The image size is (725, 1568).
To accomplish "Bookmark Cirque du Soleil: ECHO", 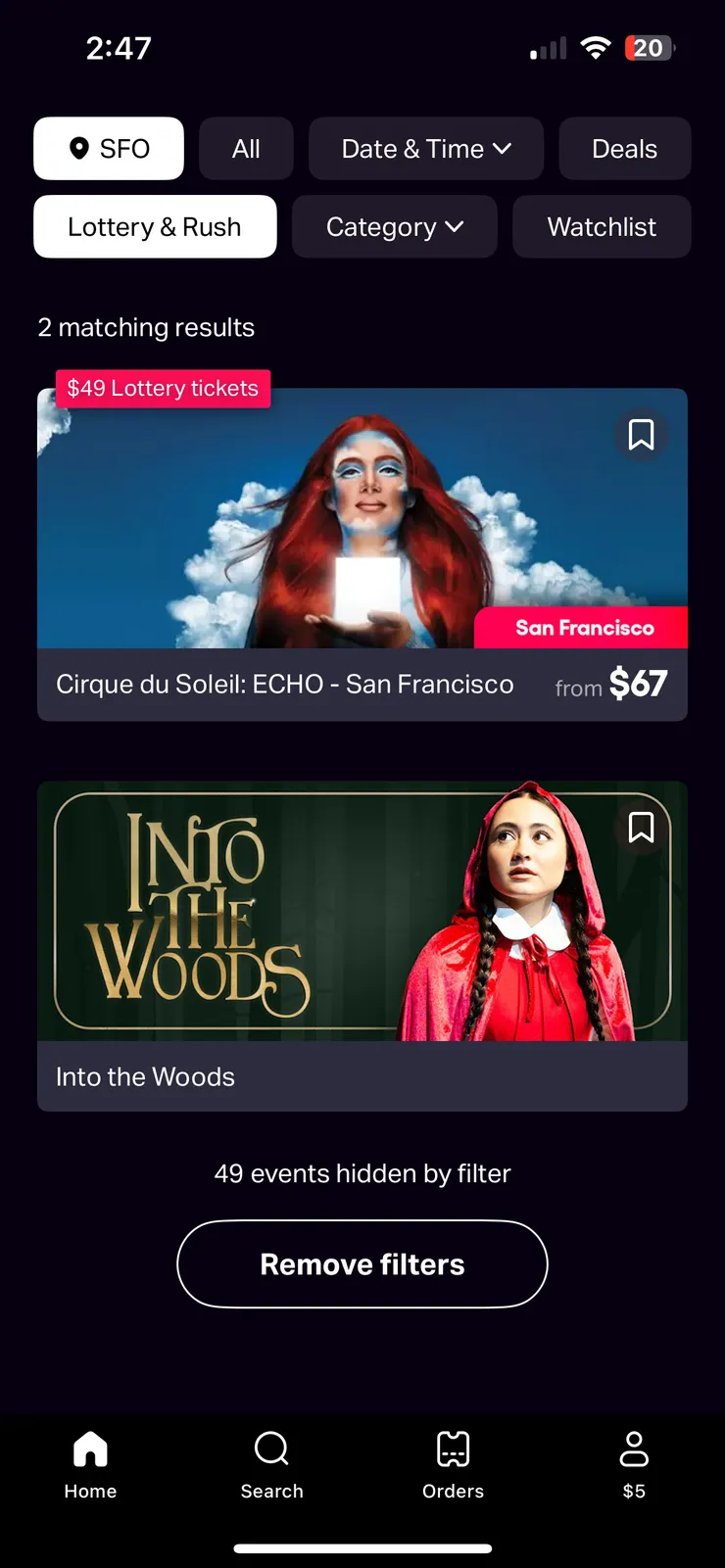I will coord(641,435).
